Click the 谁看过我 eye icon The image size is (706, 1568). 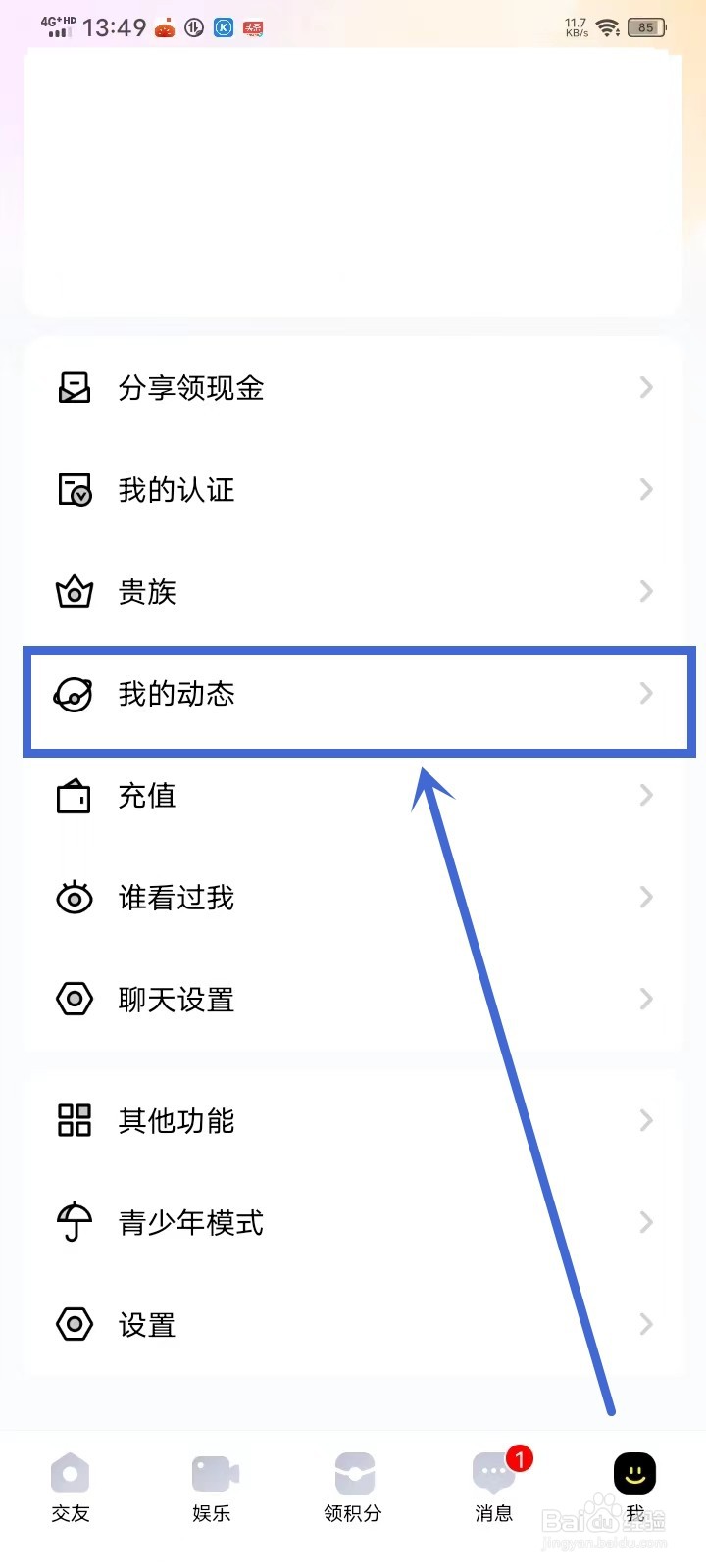click(73, 897)
